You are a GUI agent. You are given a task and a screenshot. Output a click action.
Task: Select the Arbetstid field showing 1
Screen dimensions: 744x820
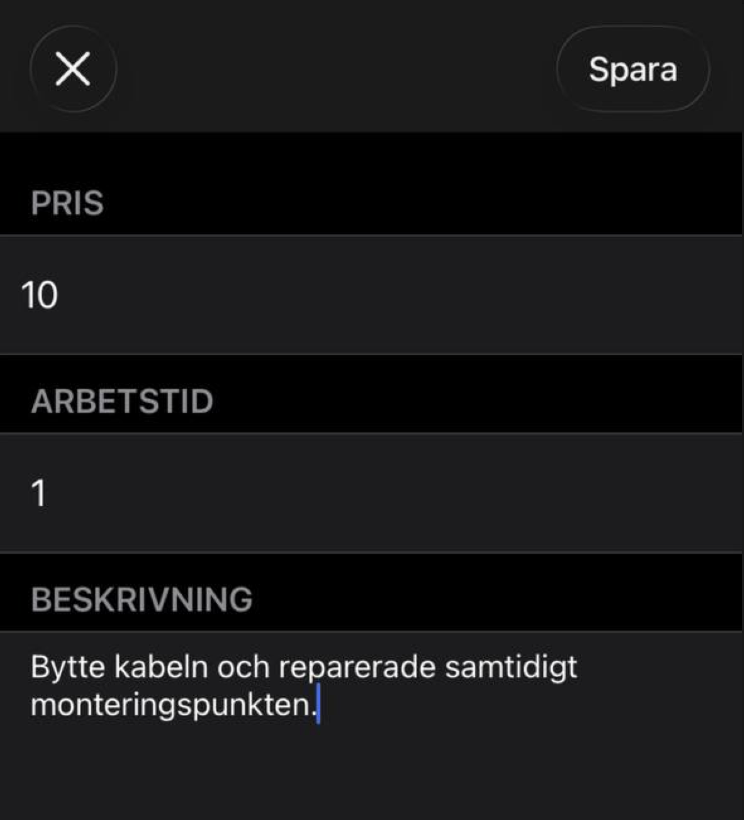(370, 493)
